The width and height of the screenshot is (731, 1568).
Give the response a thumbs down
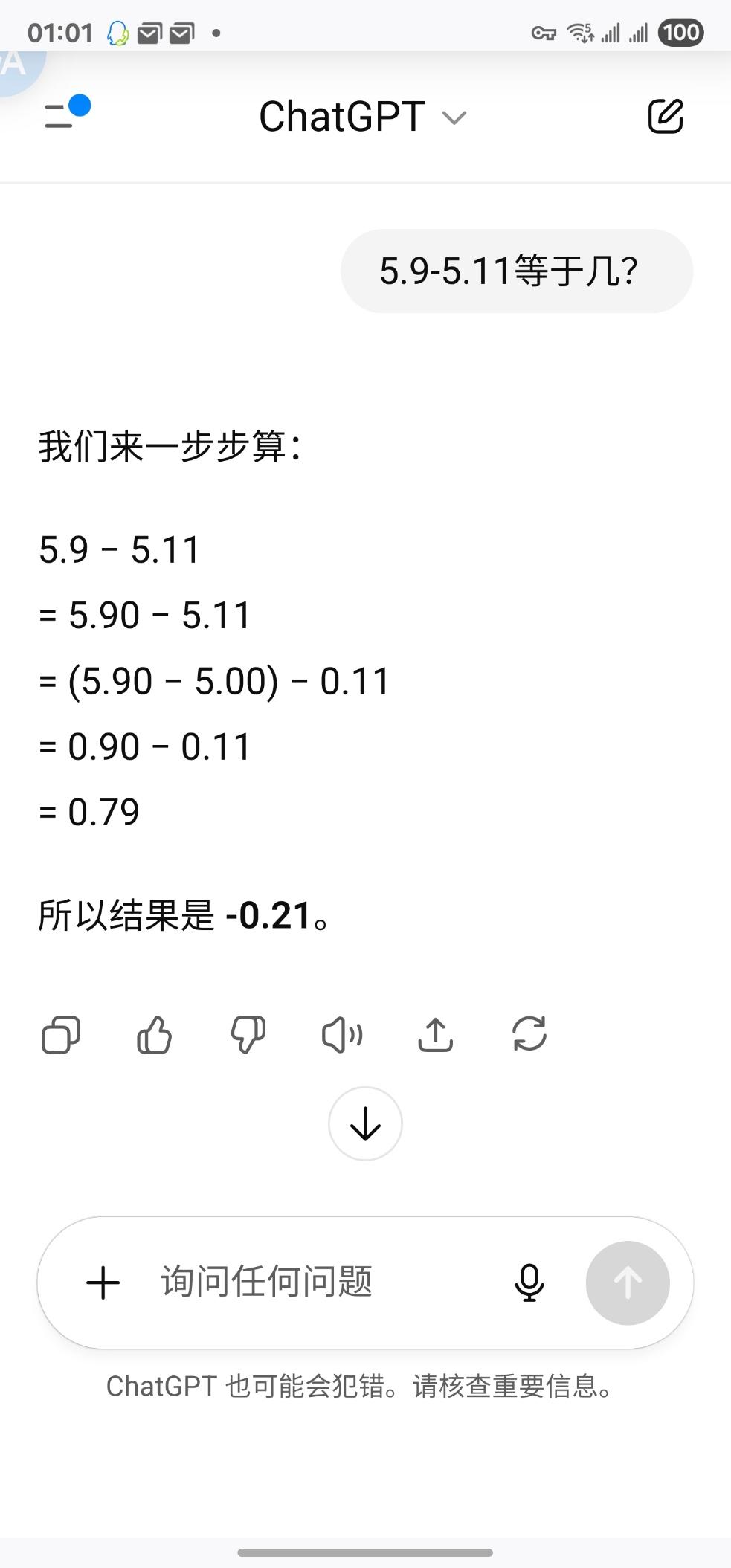pos(248,1034)
